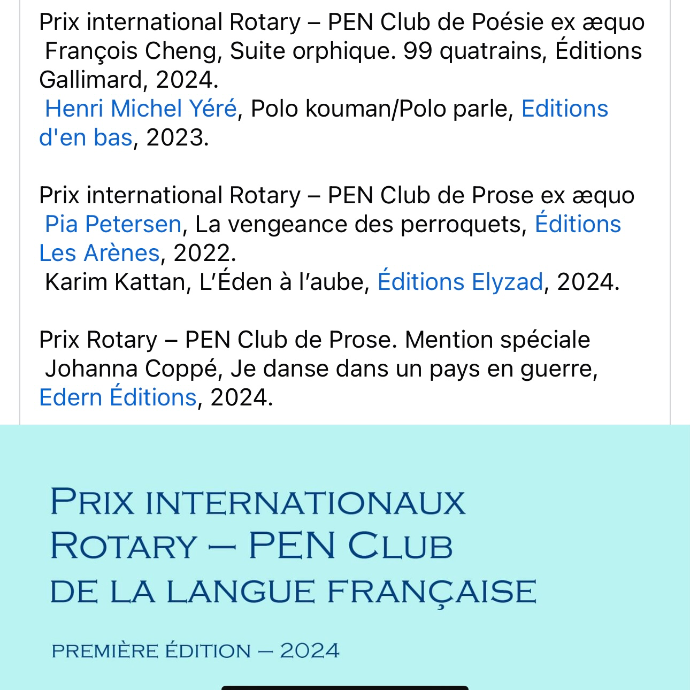Follow the Éditions Les Arènes link
This screenshot has width=690, height=690.
577,224
